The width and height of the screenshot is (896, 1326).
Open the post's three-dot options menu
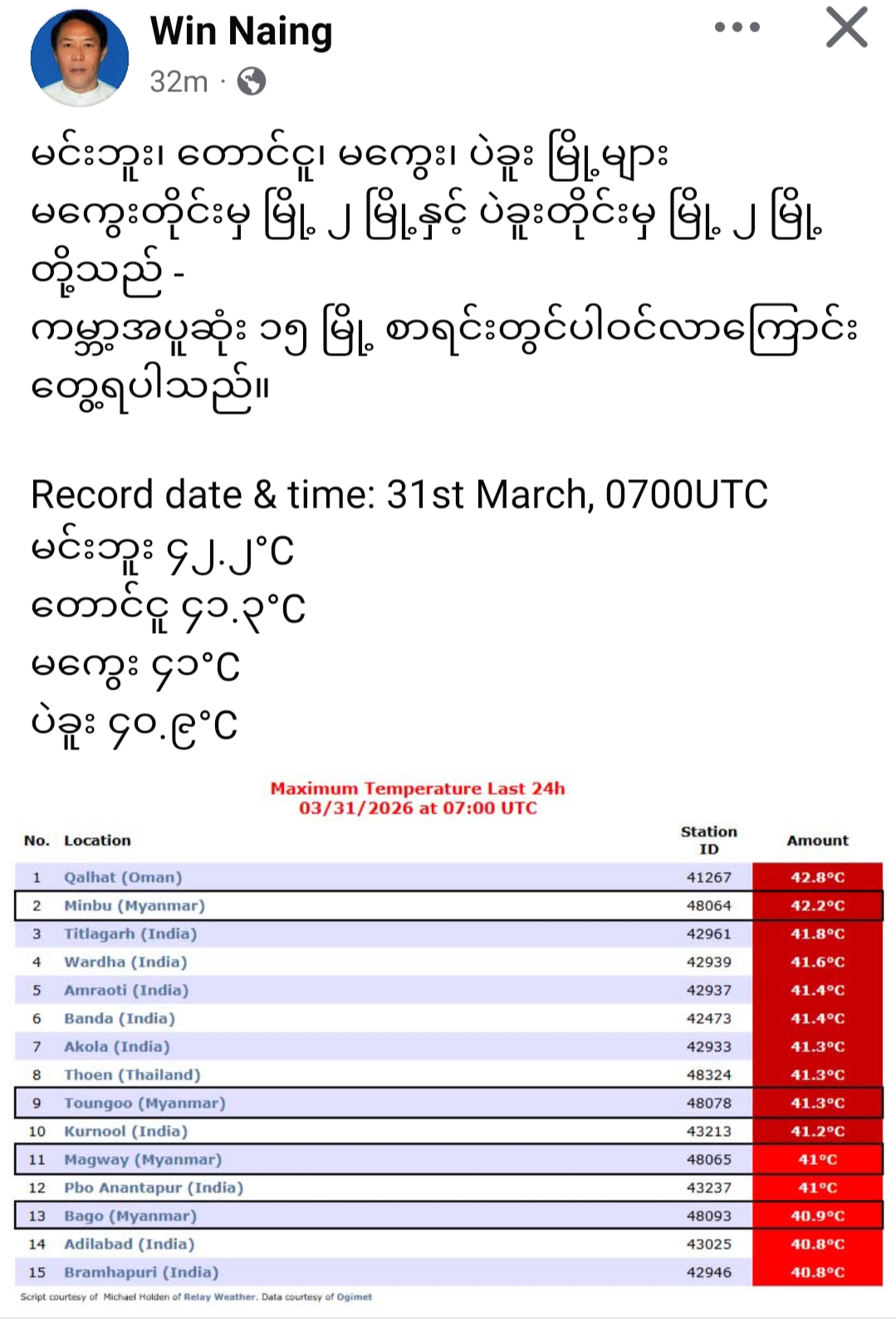coord(737,27)
